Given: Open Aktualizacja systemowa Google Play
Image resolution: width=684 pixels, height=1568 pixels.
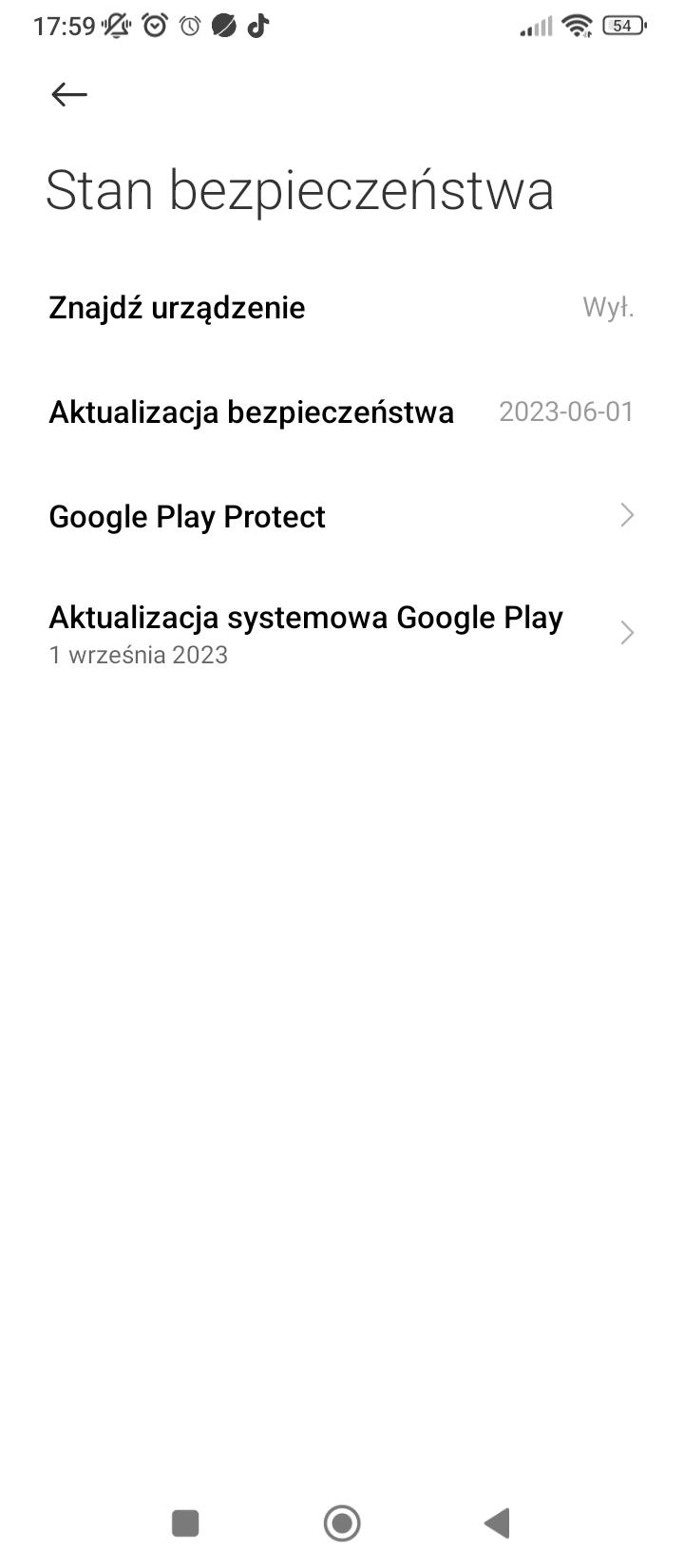Looking at the screenshot, I should tap(341, 633).
